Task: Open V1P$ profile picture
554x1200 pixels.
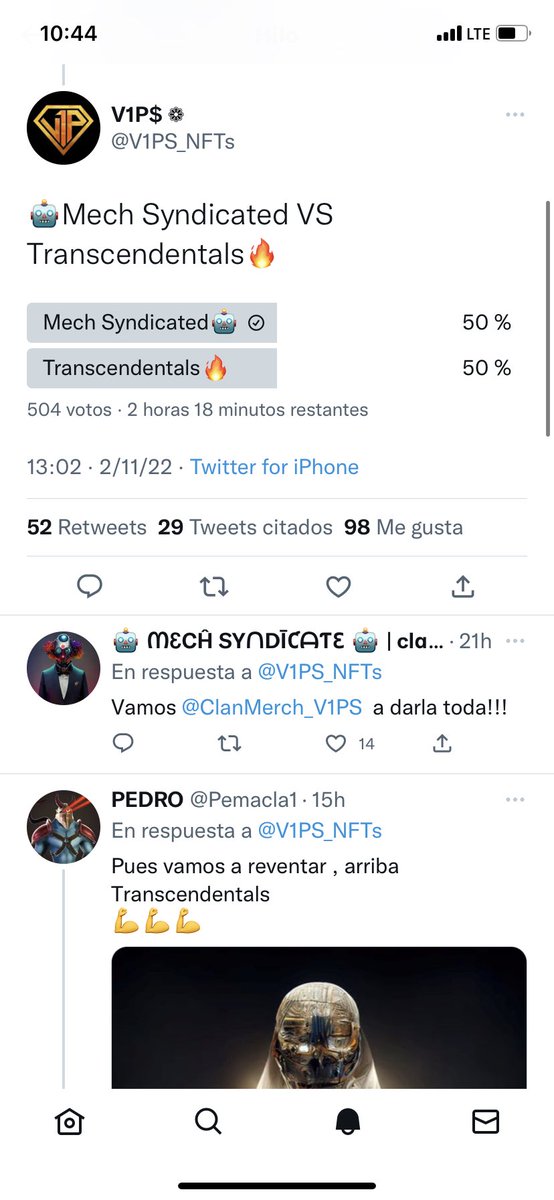Action: click(x=64, y=127)
